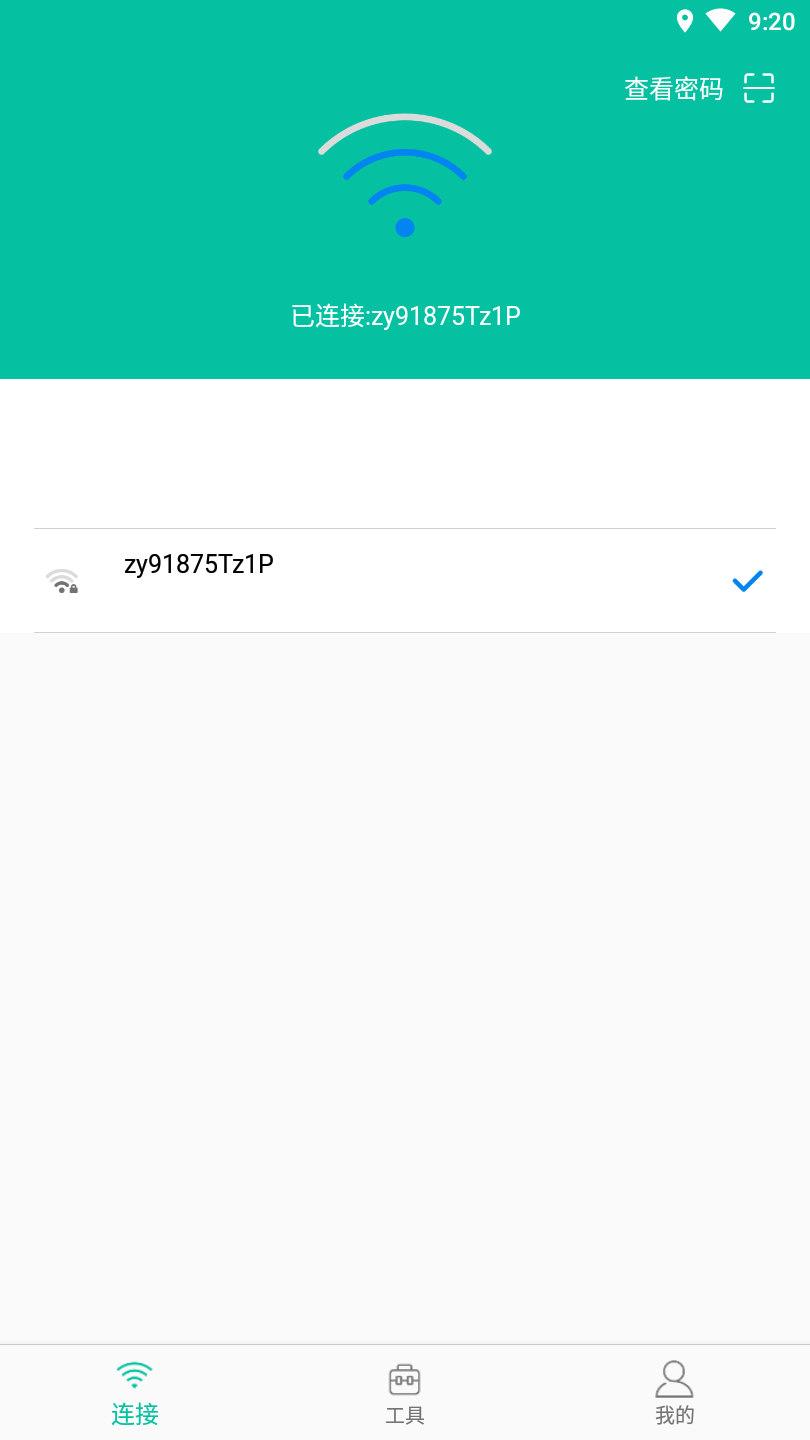Open the QR scan icon

coord(759,88)
